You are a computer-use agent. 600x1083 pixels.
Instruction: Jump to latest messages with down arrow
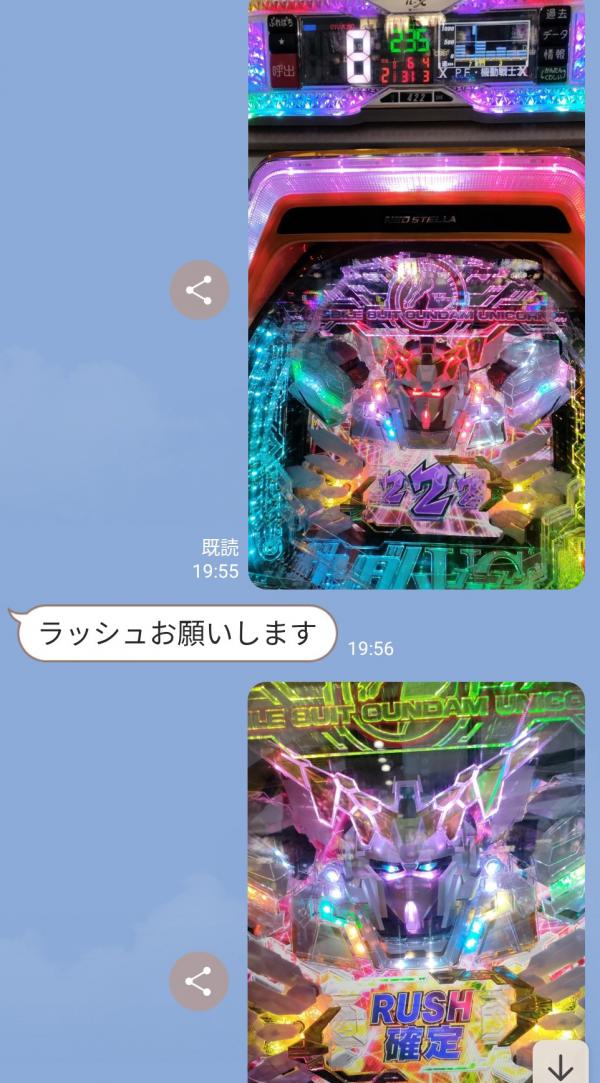coord(560,1064)
